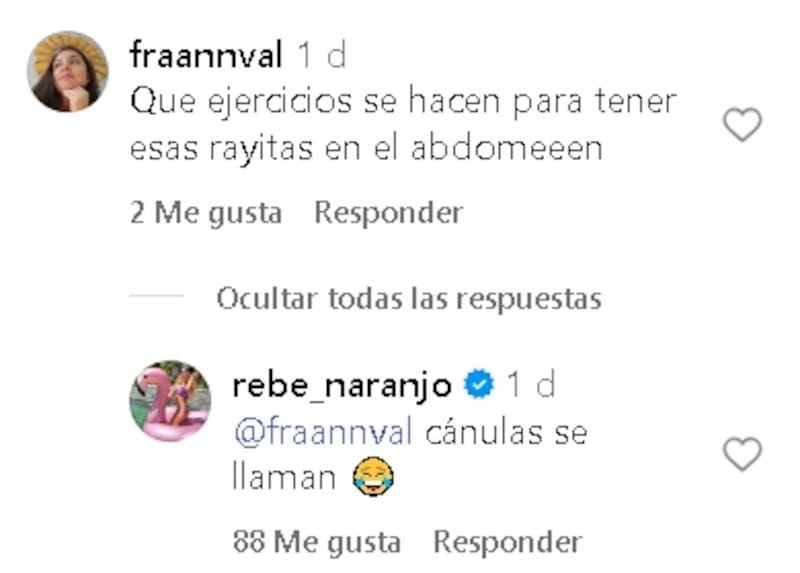Open the fraannval username at comment top
Screen dimensions: 800x573
pos(205,56)
